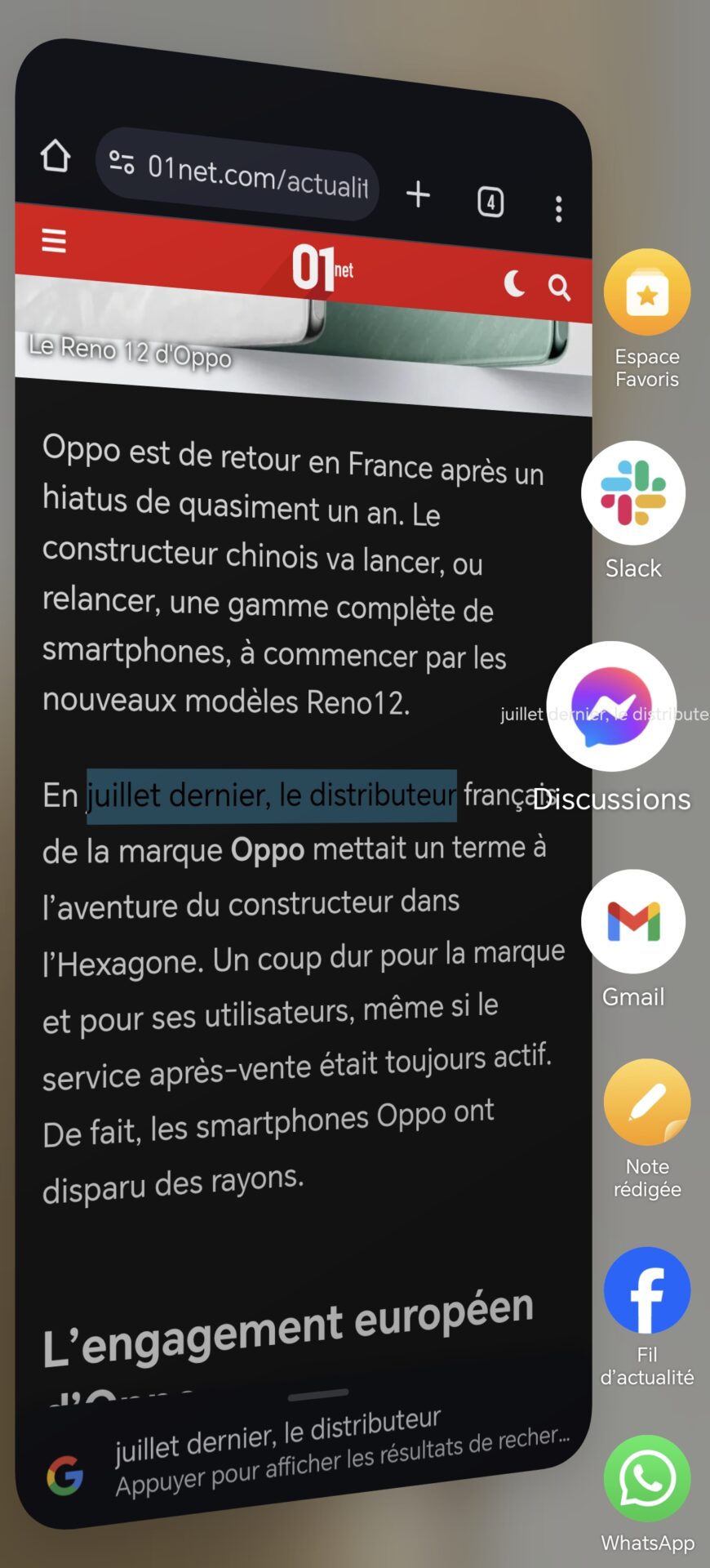The image size is (710, 1568).
Task: Tap the browser home icon
Action: click(x=55, y=155)
